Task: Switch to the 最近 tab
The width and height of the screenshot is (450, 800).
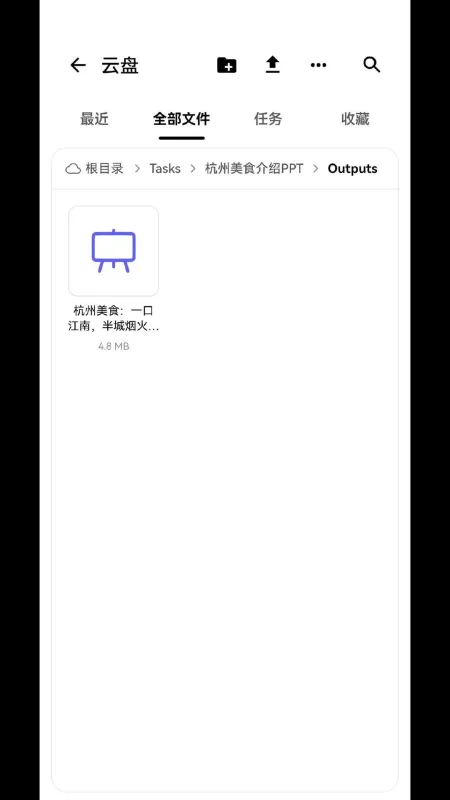Action: coord(94,119)
